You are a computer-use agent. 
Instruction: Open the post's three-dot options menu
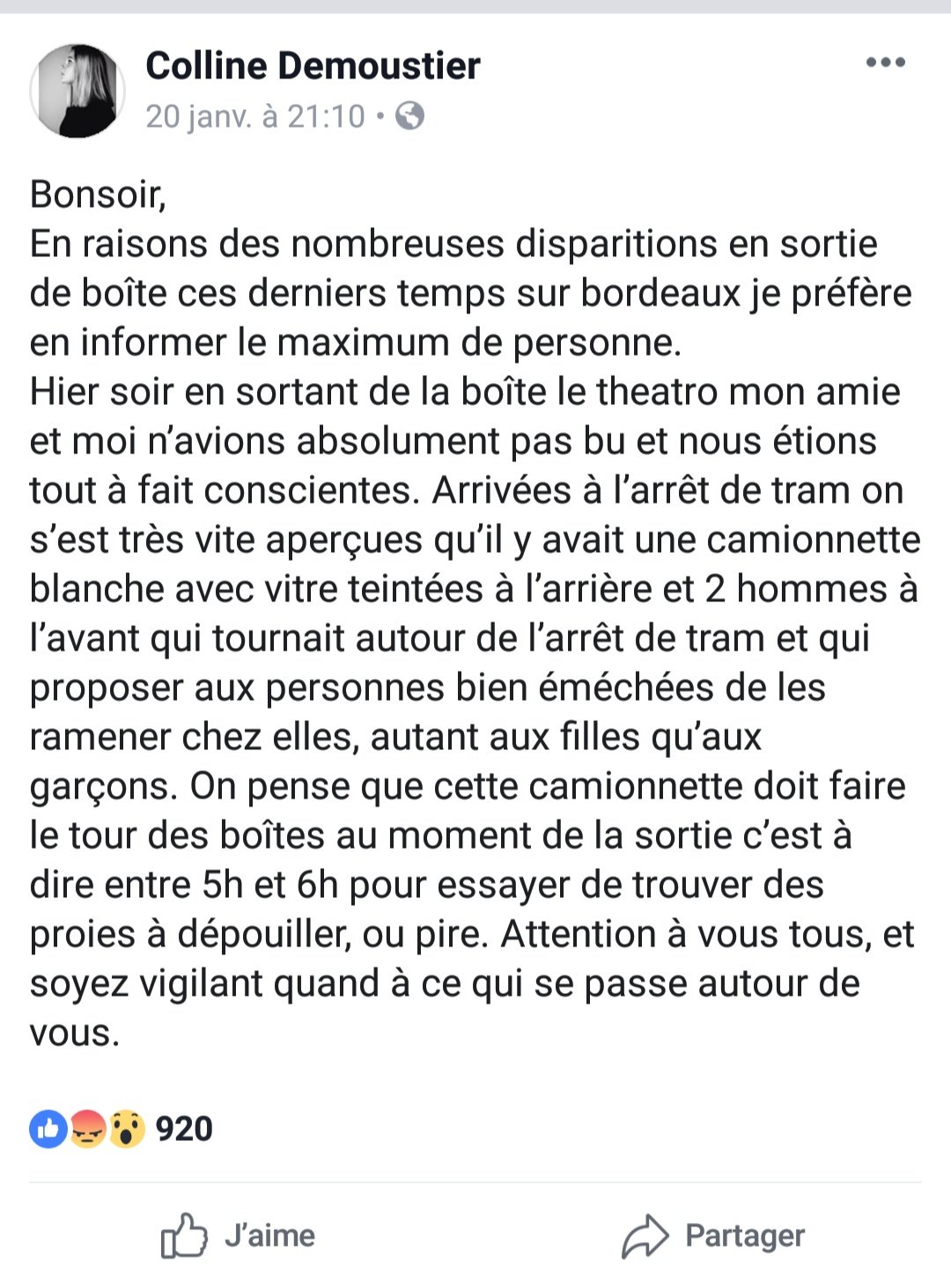pyautogui.click(x=885, y=63)
